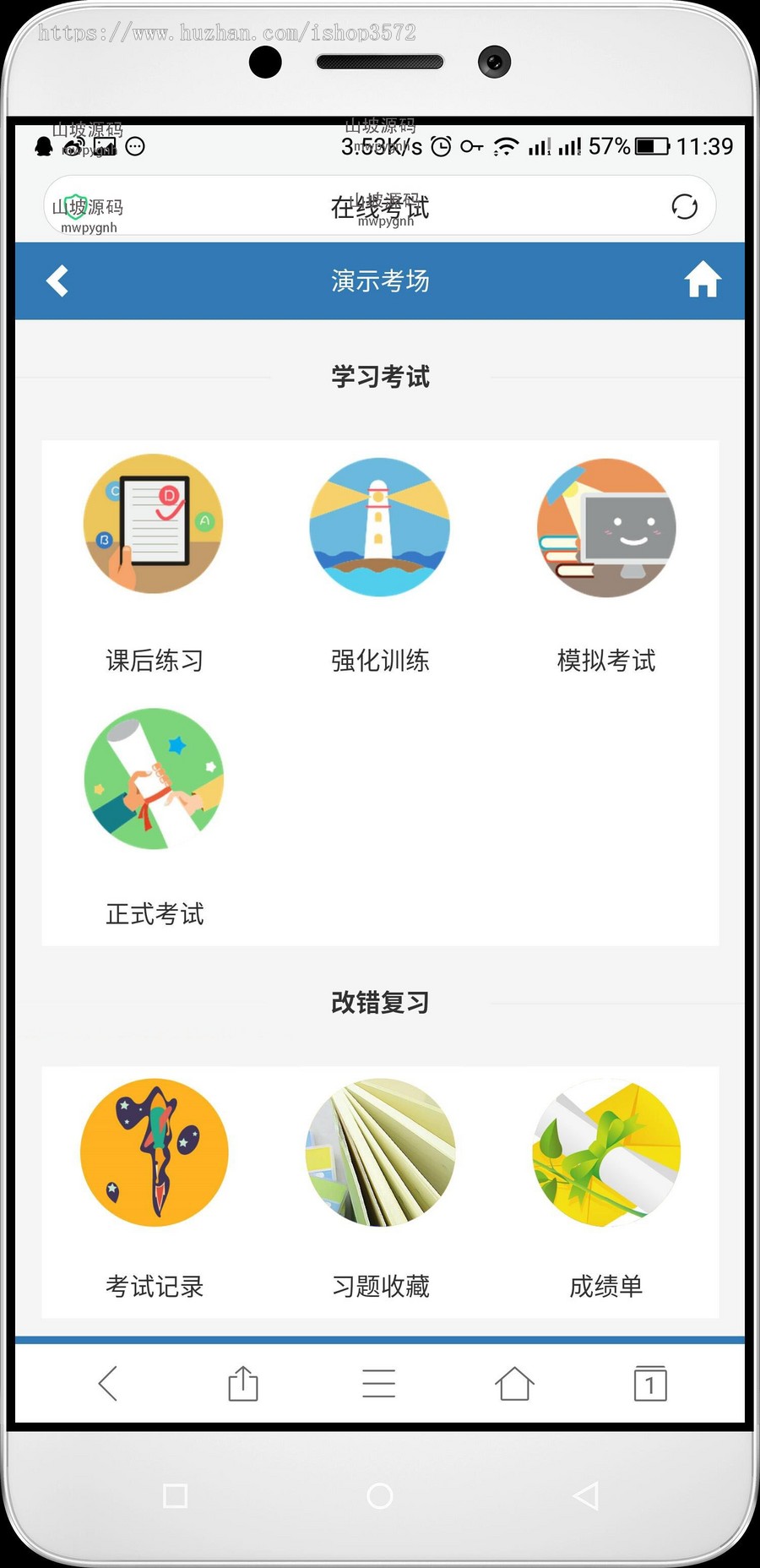Open the 考试记录 exam records icon

tap(154, 1152)
